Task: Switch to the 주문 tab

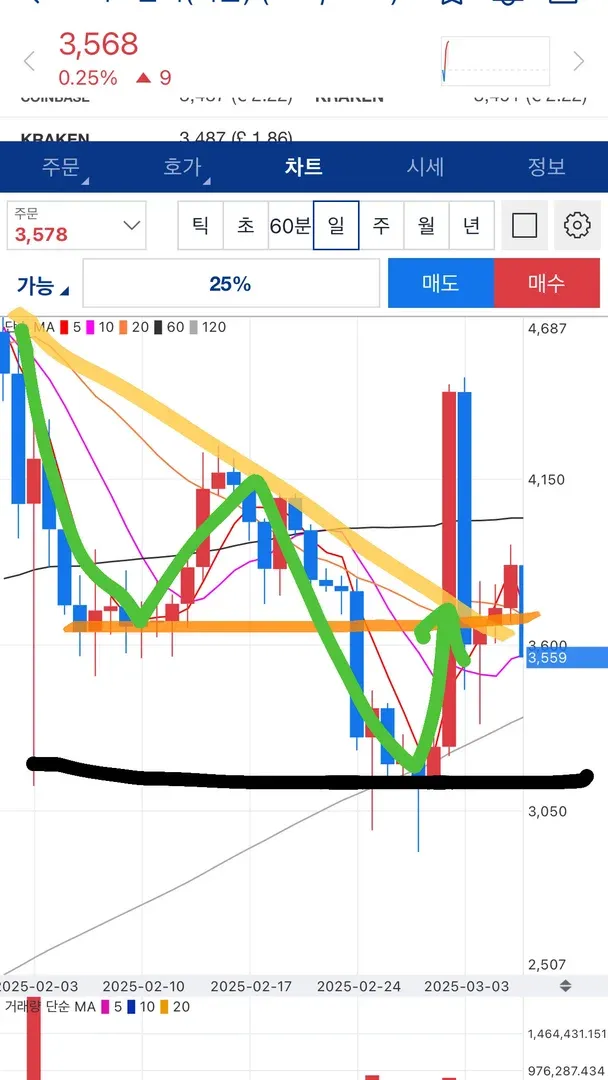Action: (61, 168)
